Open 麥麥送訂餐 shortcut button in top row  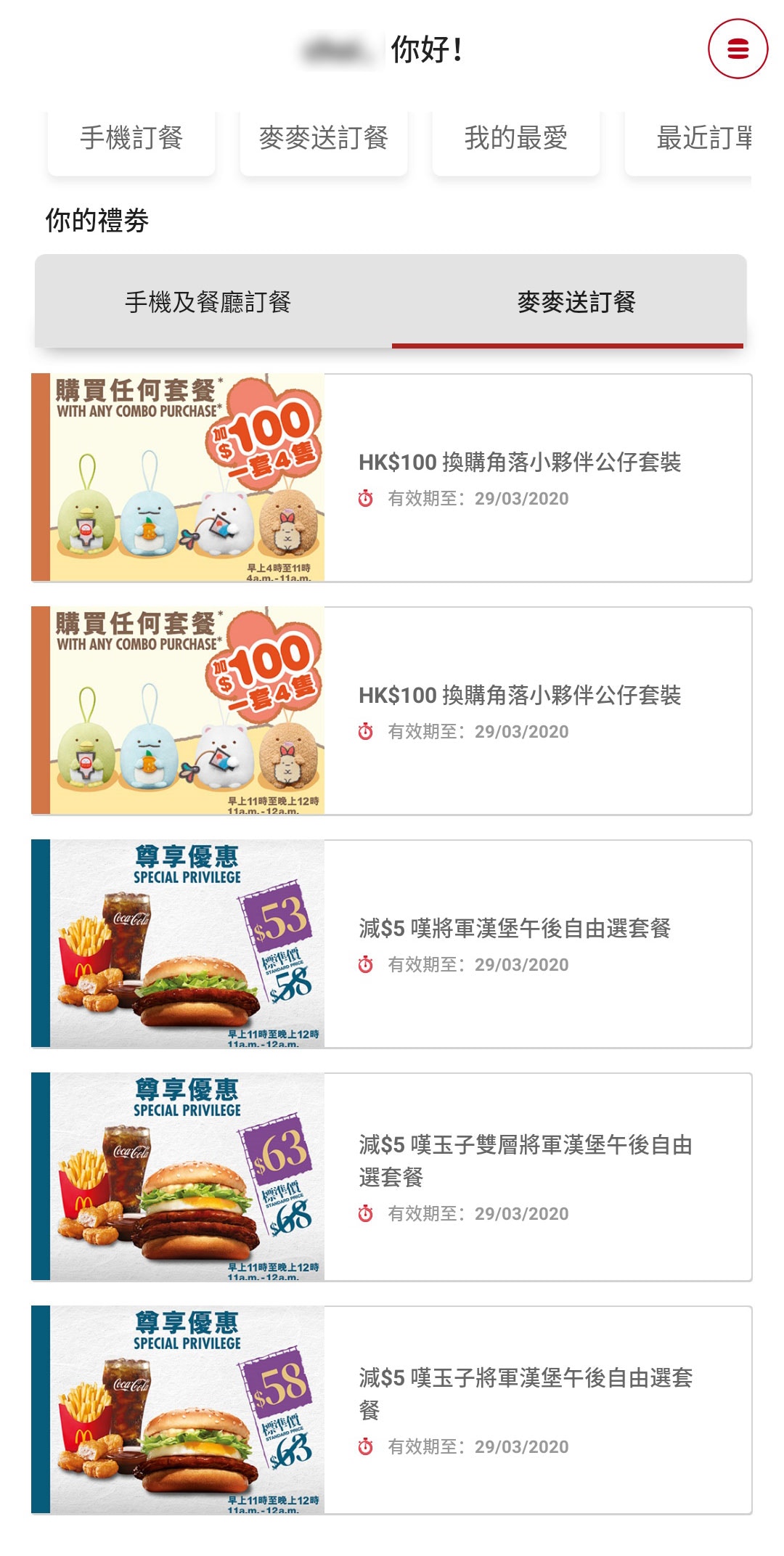[x=324, y=138]
